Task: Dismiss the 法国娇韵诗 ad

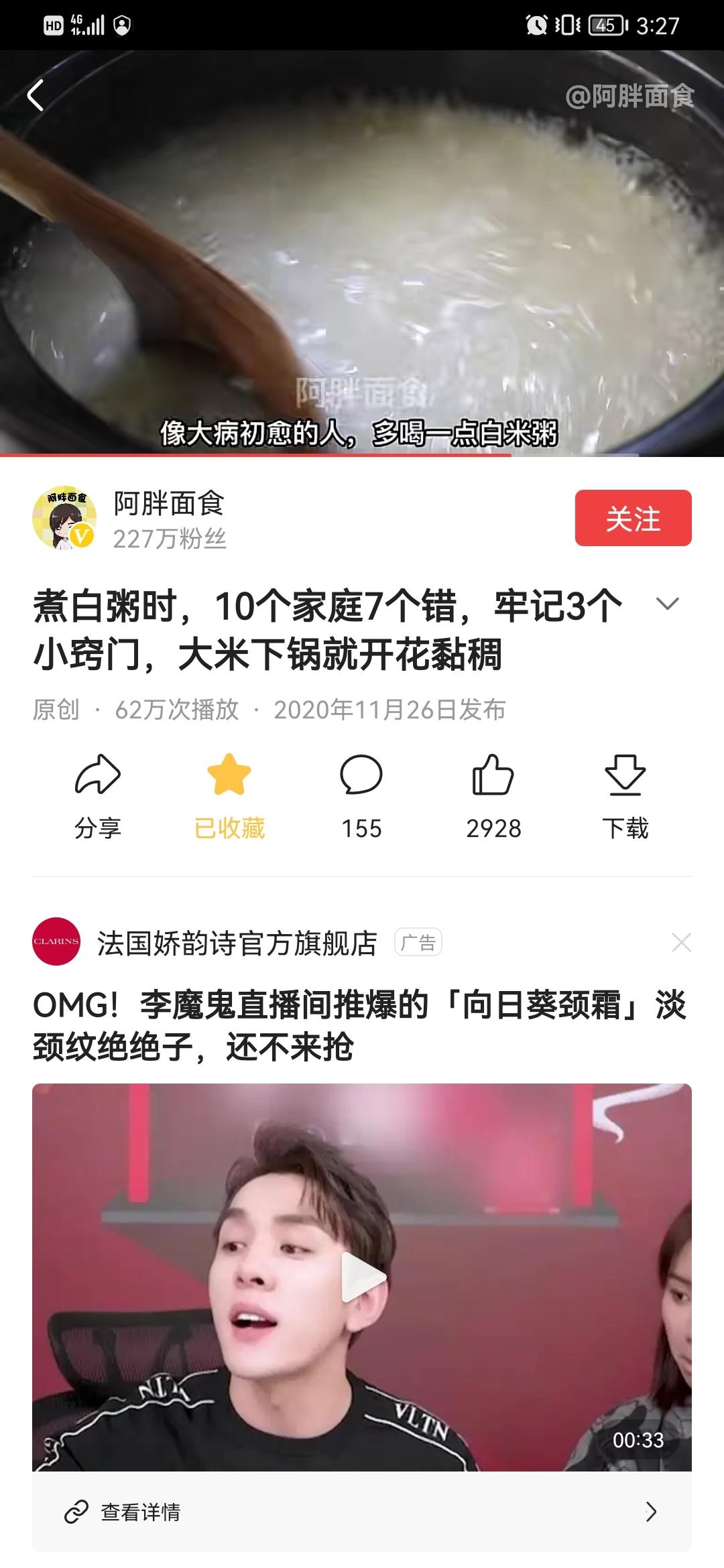Action: click(x=681, y=942)
